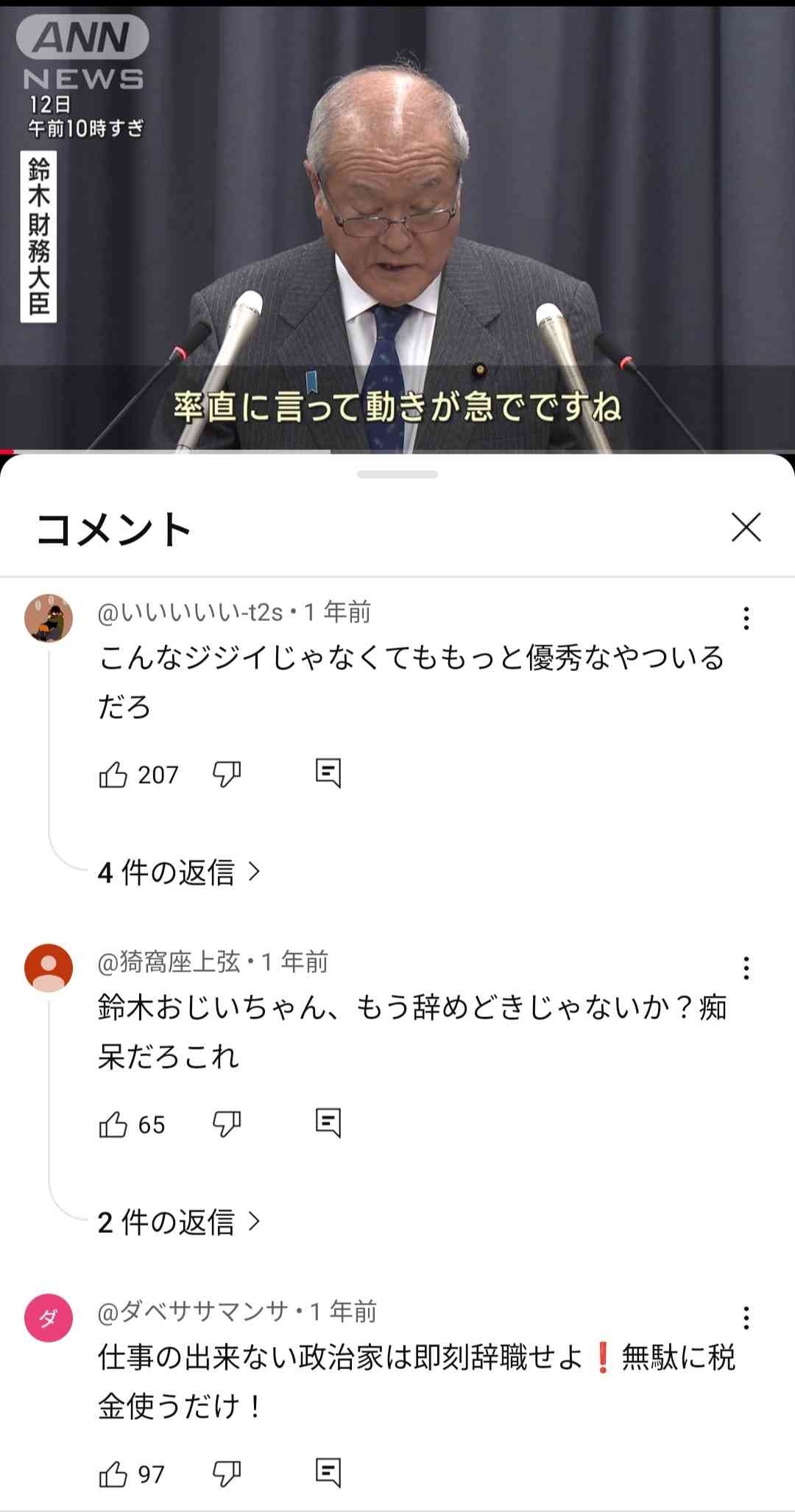Open overflow menu for @ダベササマンサ comment

[746, 1318]
